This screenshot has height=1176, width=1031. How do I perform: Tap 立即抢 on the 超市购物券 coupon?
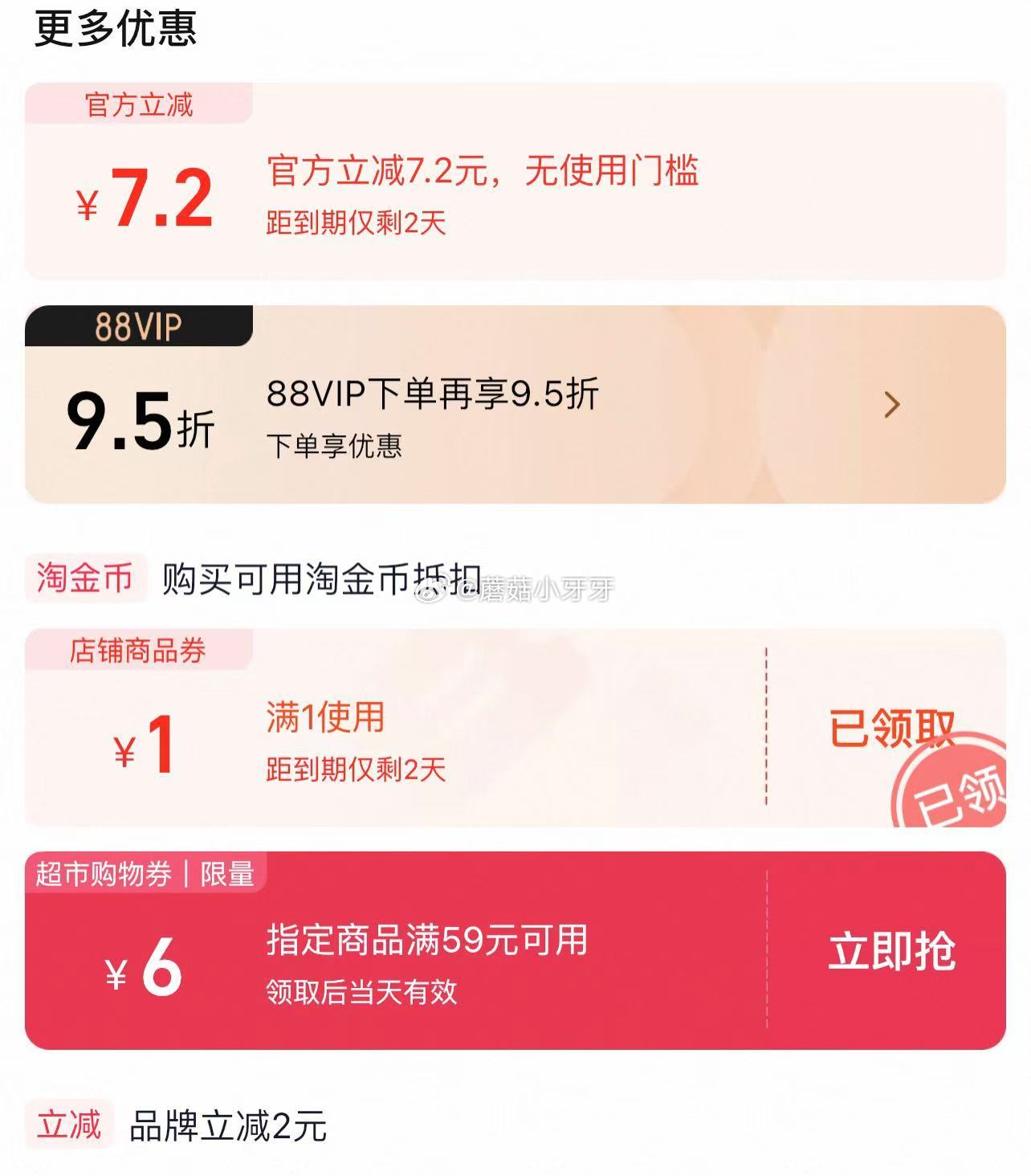click(x=891, y=951)
